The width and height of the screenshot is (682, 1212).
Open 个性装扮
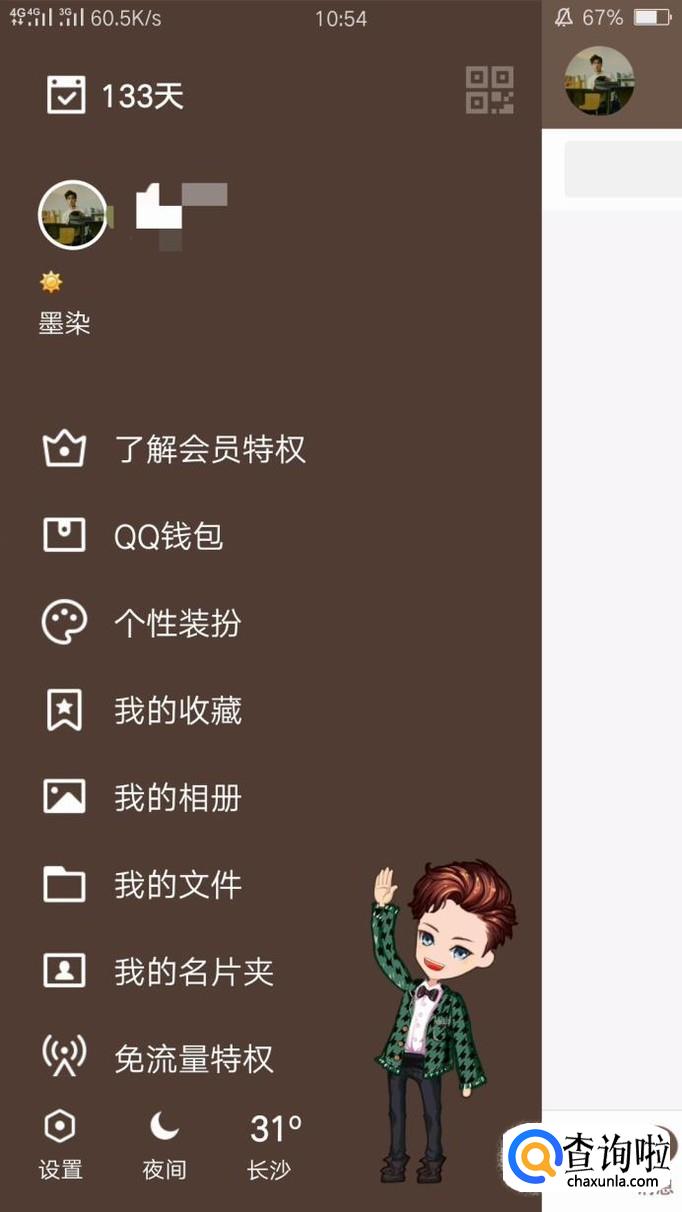[x=177, y=624]
